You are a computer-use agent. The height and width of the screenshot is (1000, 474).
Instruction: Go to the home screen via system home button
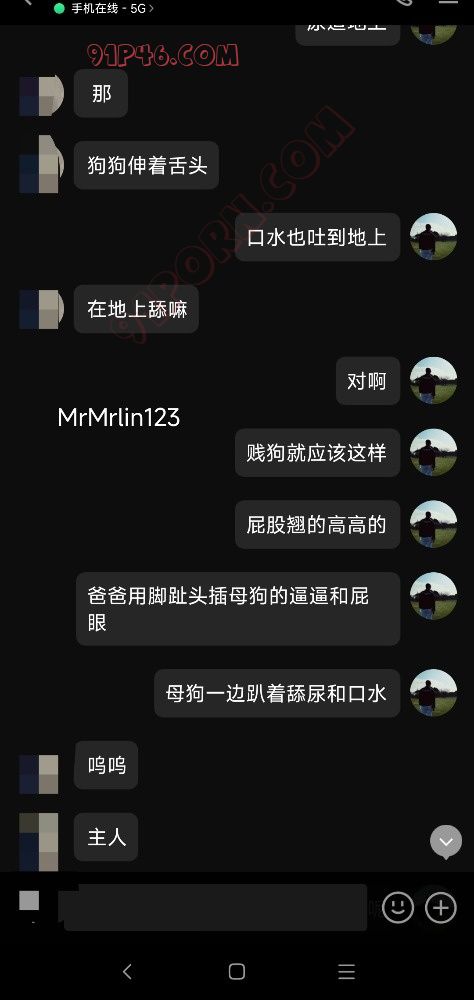pyautogui.click(x=237, y=971)
